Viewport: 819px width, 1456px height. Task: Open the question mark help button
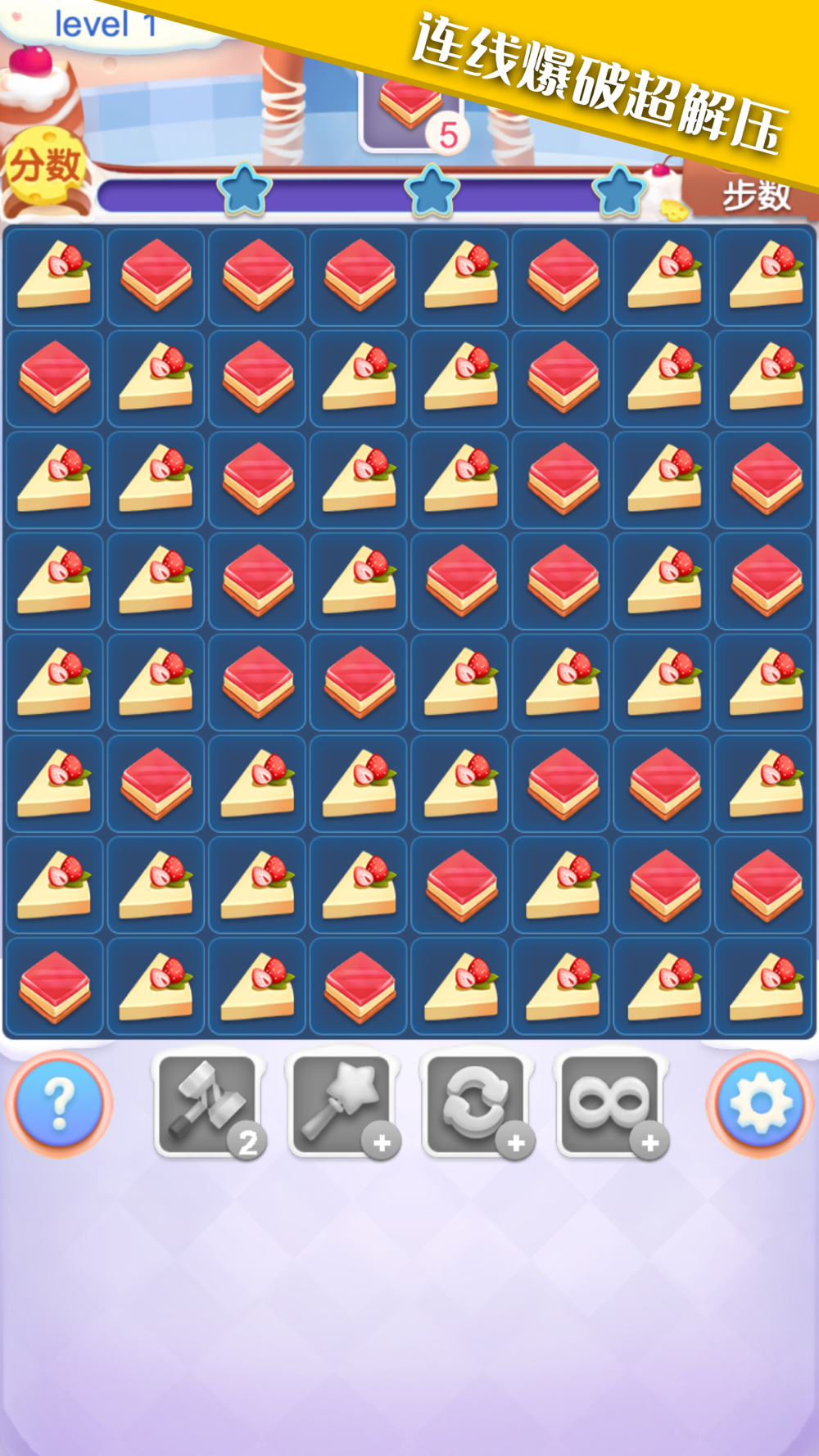(59, 1103)
